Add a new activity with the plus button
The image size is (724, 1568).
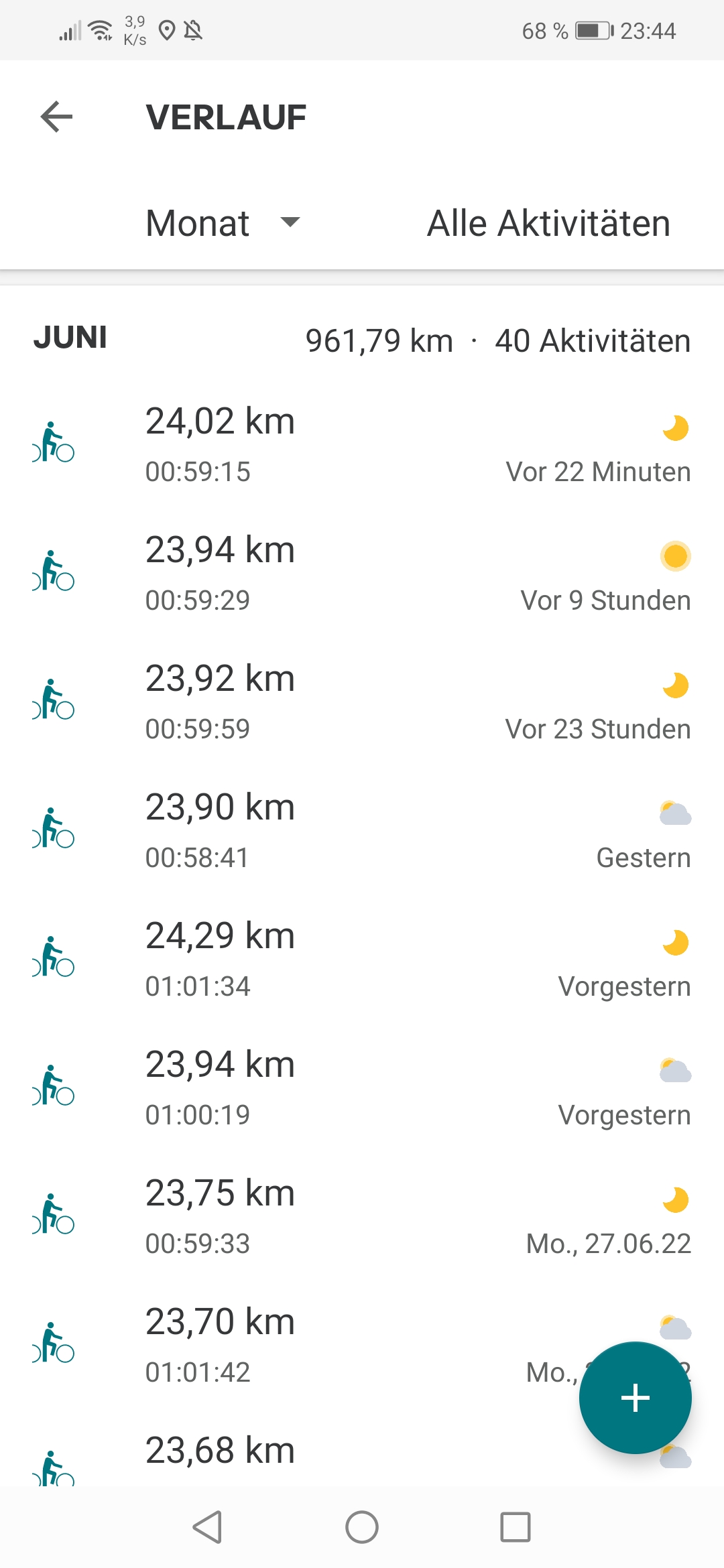(x=635, y=1398)
